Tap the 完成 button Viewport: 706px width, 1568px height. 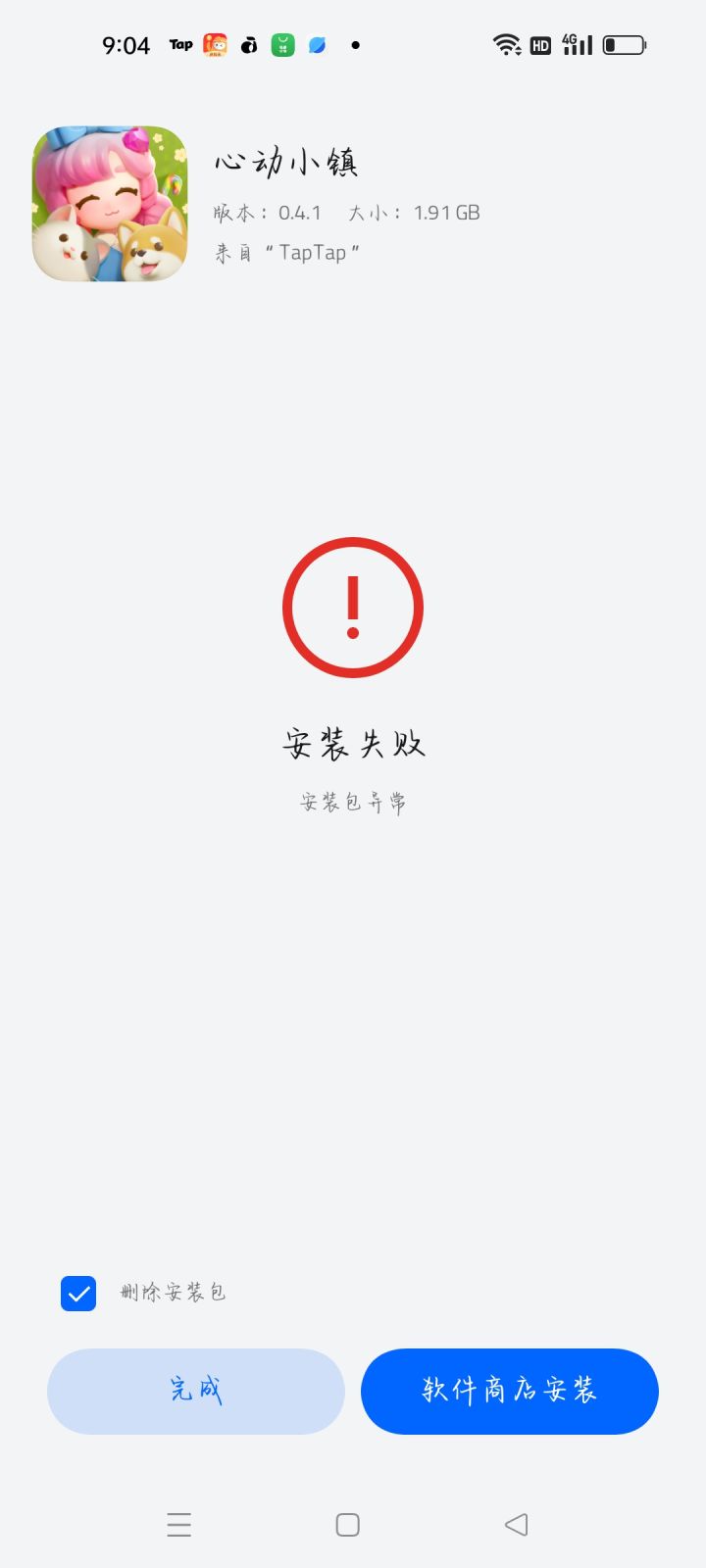[x=195, y=1391]
